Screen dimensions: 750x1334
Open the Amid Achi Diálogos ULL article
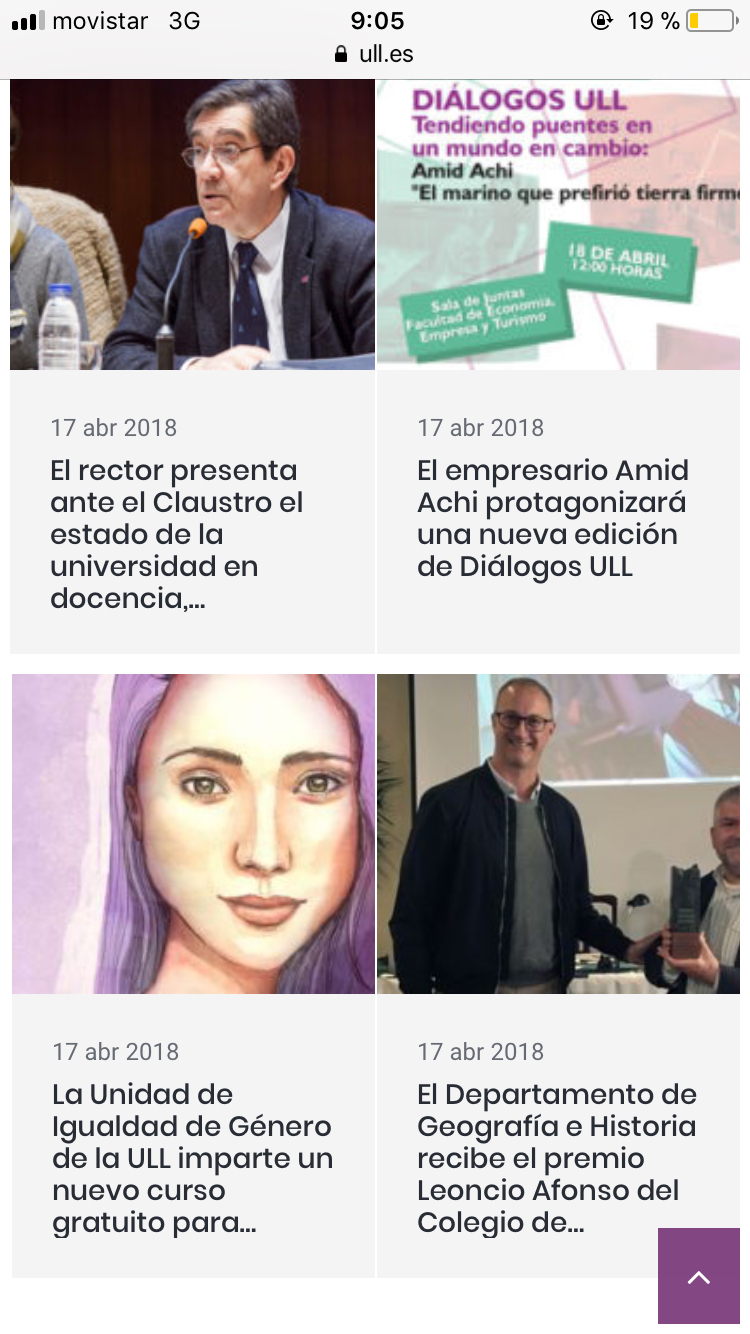click(x=552, y=518)
